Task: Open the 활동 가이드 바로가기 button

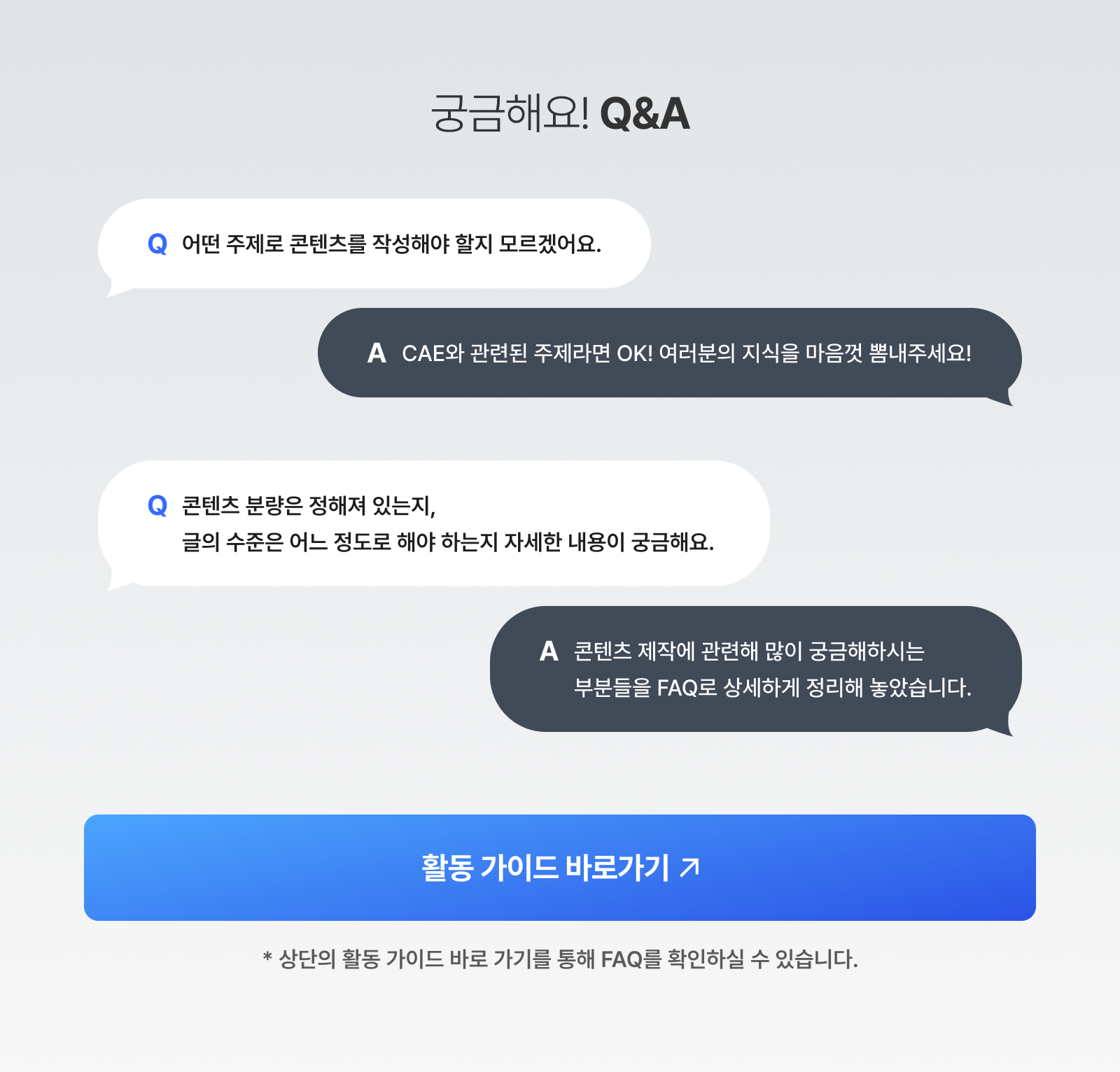Action: [x=560, y=868]
